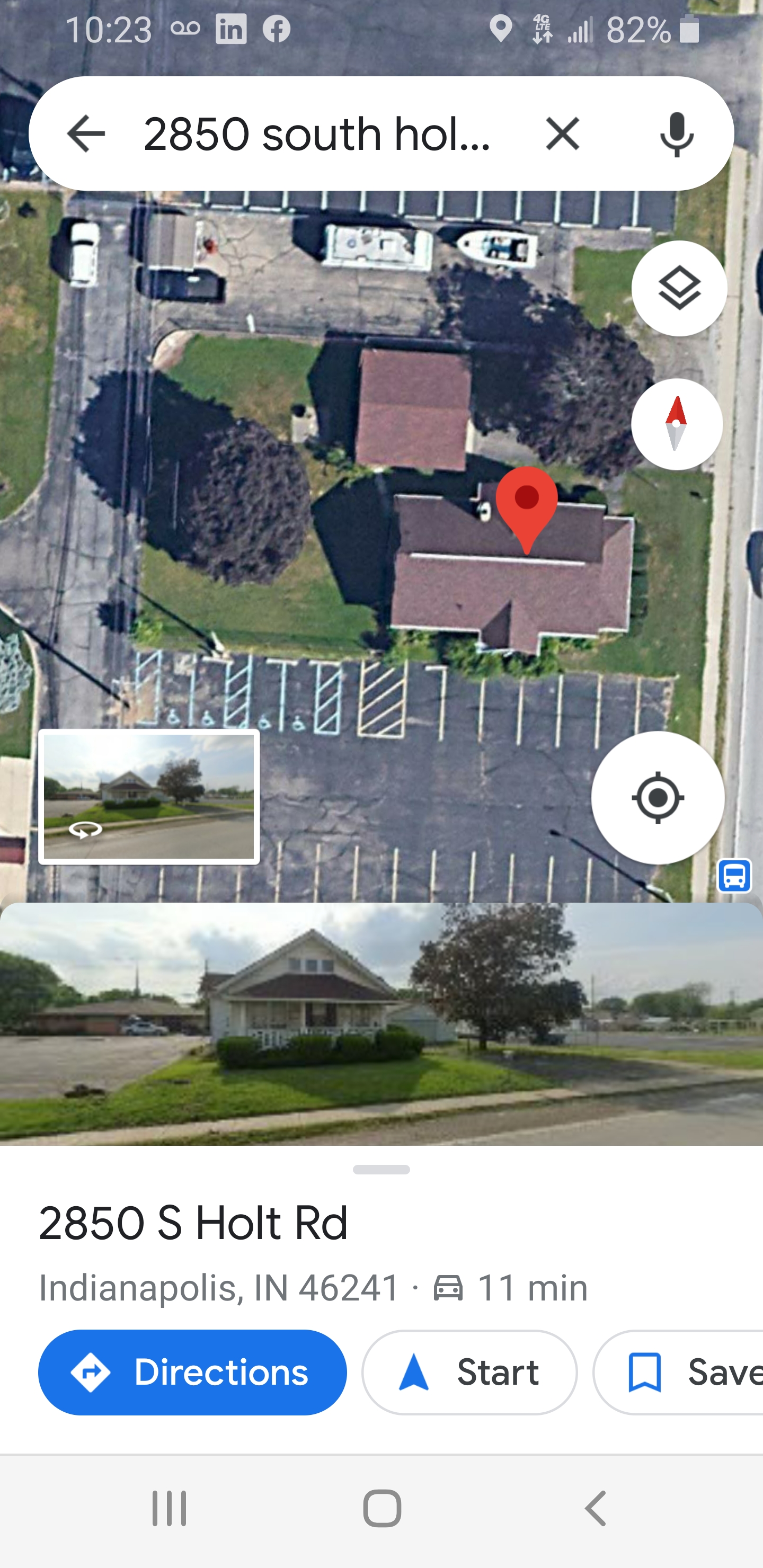The height and width of the screenshot is (1568, 763).
Task: Get Directions to 2850 S Holt Rd
Action: pyautogui.click(x=192, y=1372)
